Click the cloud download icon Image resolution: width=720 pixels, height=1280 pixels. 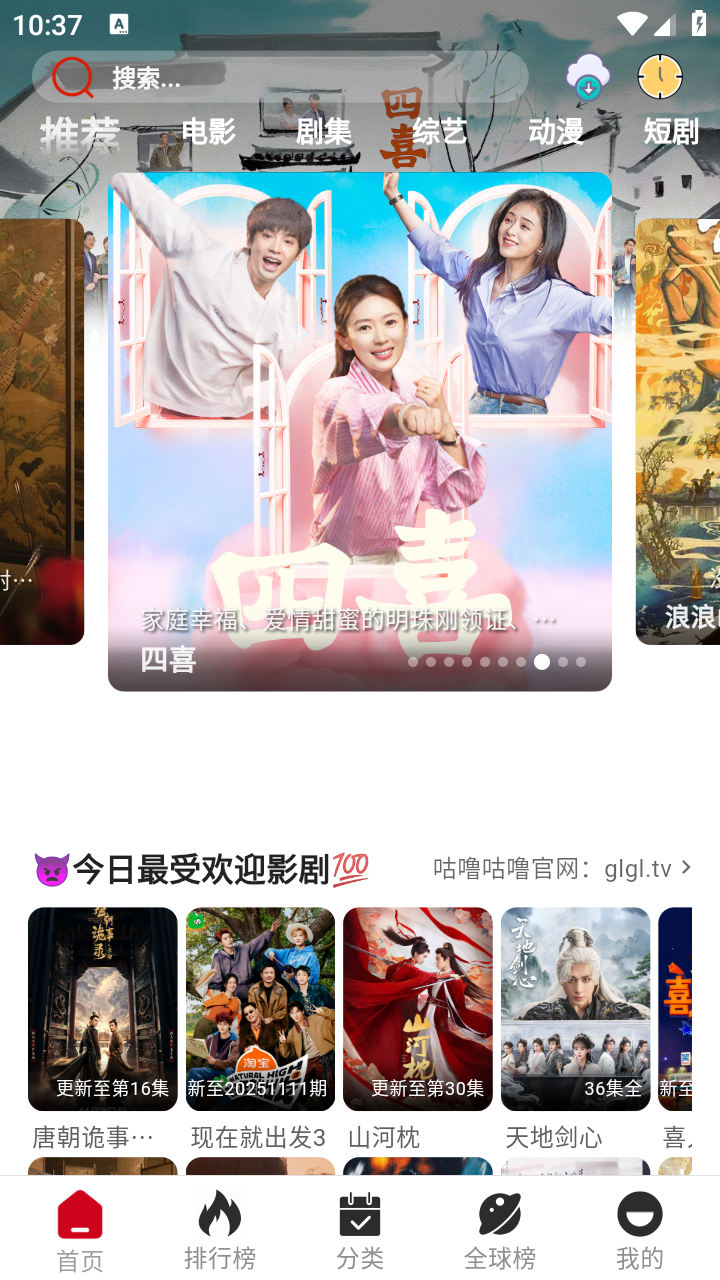point(588,76)
